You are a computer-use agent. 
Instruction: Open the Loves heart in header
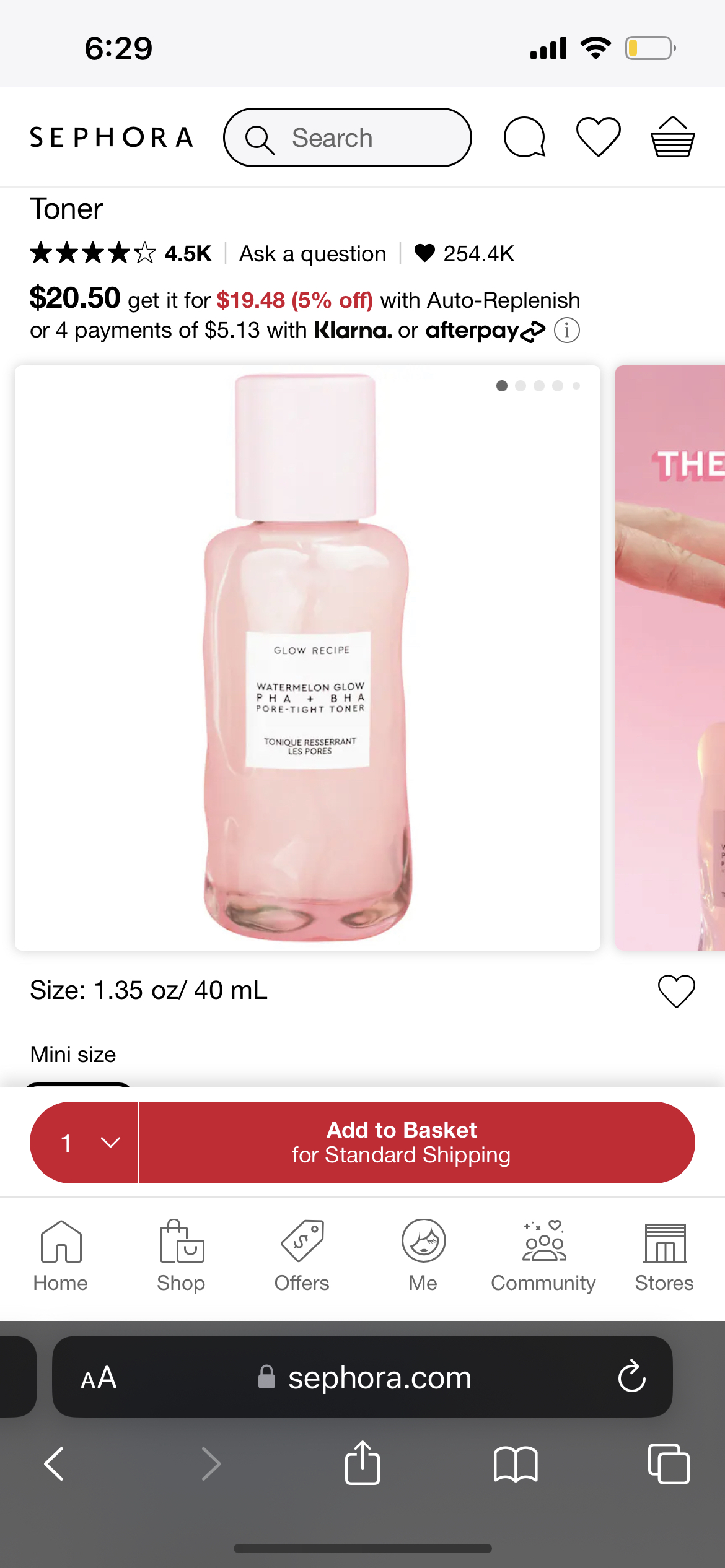tap(598, 137)
